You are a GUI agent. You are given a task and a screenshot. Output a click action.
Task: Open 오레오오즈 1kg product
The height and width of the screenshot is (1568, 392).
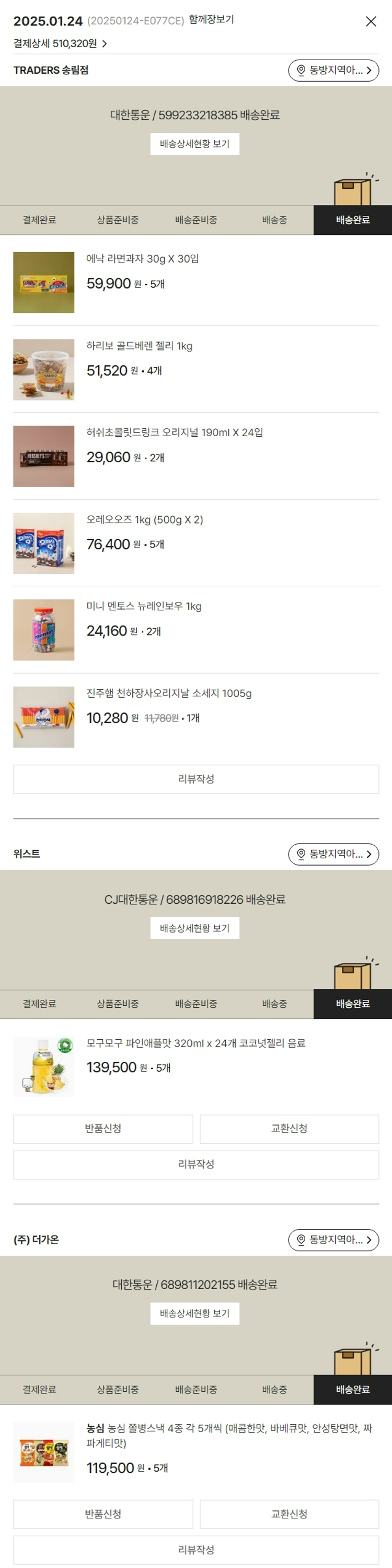click(144, 520)
